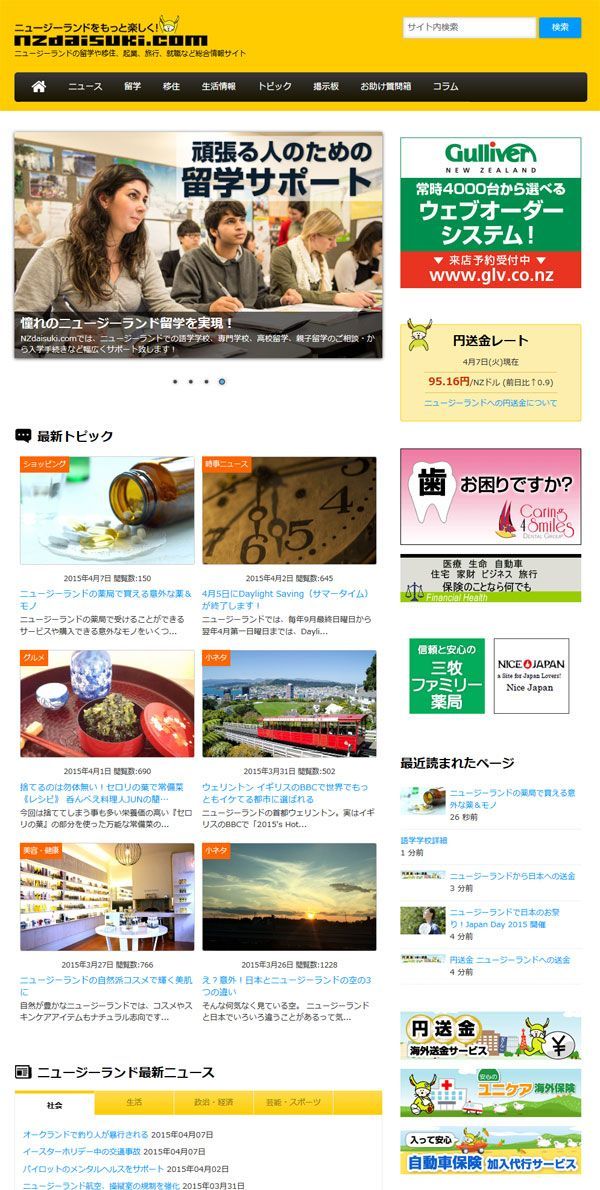This screenshot has height=1190, width=600.
Task: Tap the blue 検索 button
Action: pyautogui.click(x=559, y=28)
